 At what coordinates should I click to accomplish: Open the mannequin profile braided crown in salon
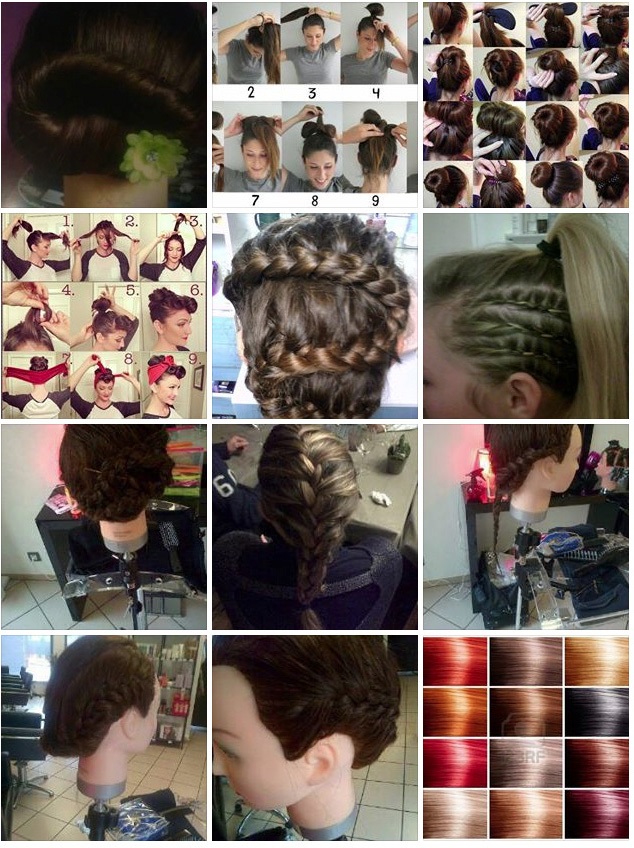[x=104, y=738]
